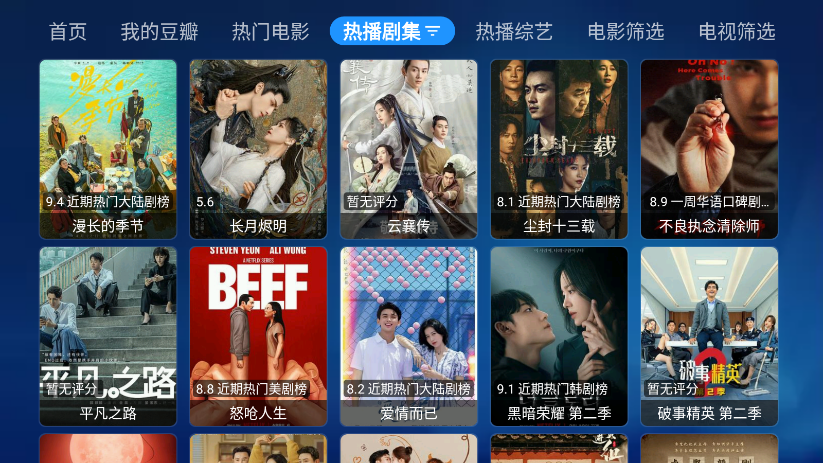Select the 破事精英 第二季 poster
This screenshot has height=463, width=823.
[x=709, y=335]
